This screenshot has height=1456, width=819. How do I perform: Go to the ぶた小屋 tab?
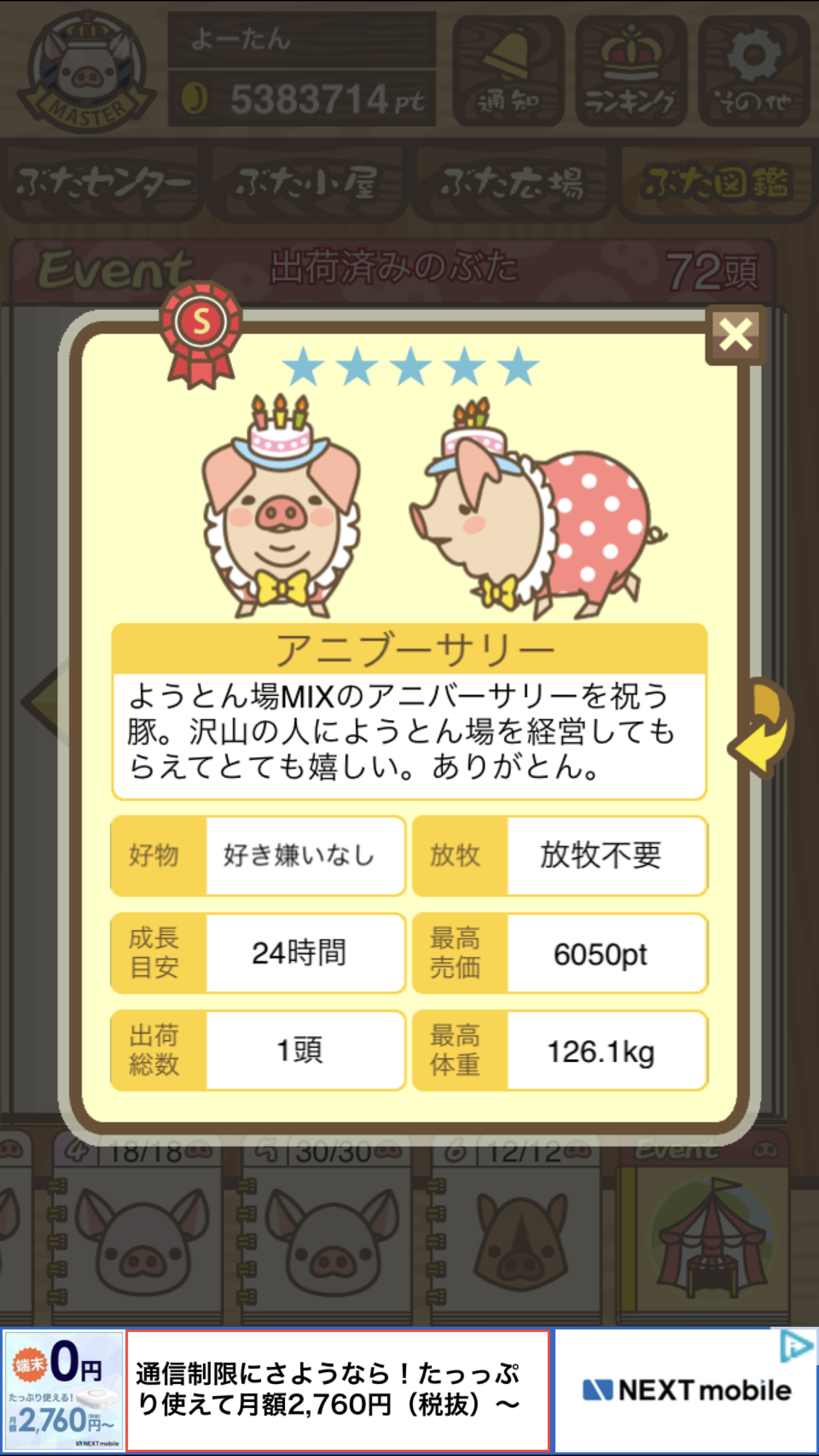307,183
